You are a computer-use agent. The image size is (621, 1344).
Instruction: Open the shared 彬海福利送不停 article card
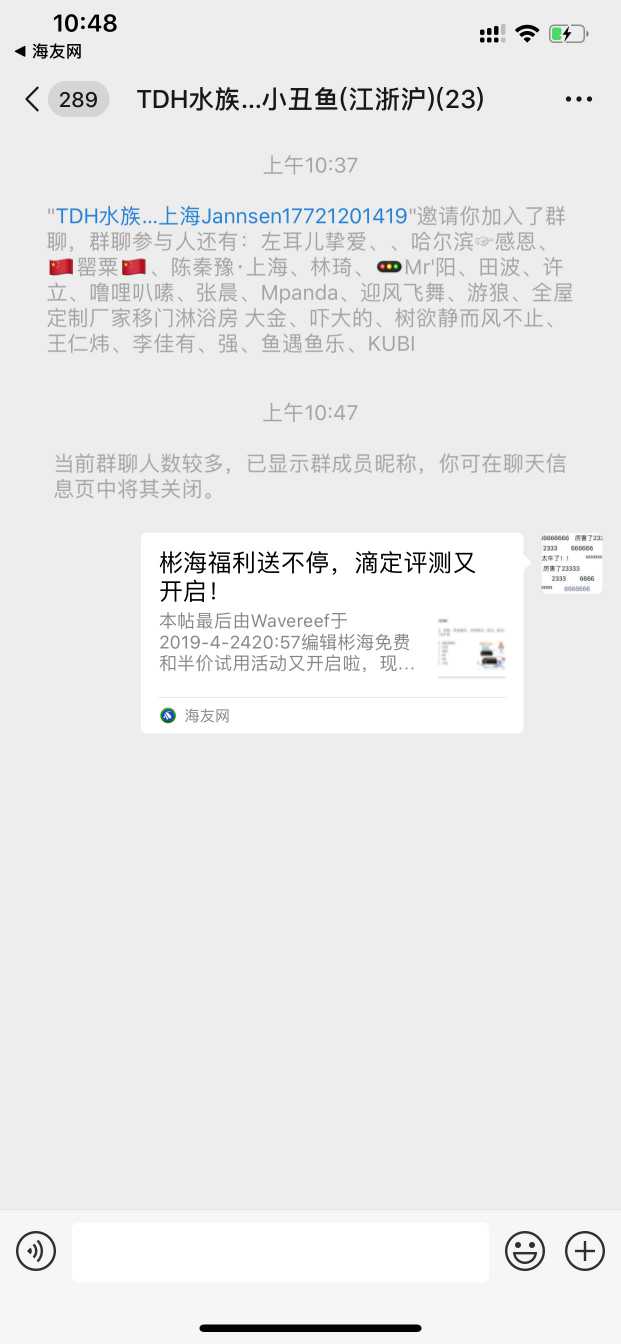(331, 632)
